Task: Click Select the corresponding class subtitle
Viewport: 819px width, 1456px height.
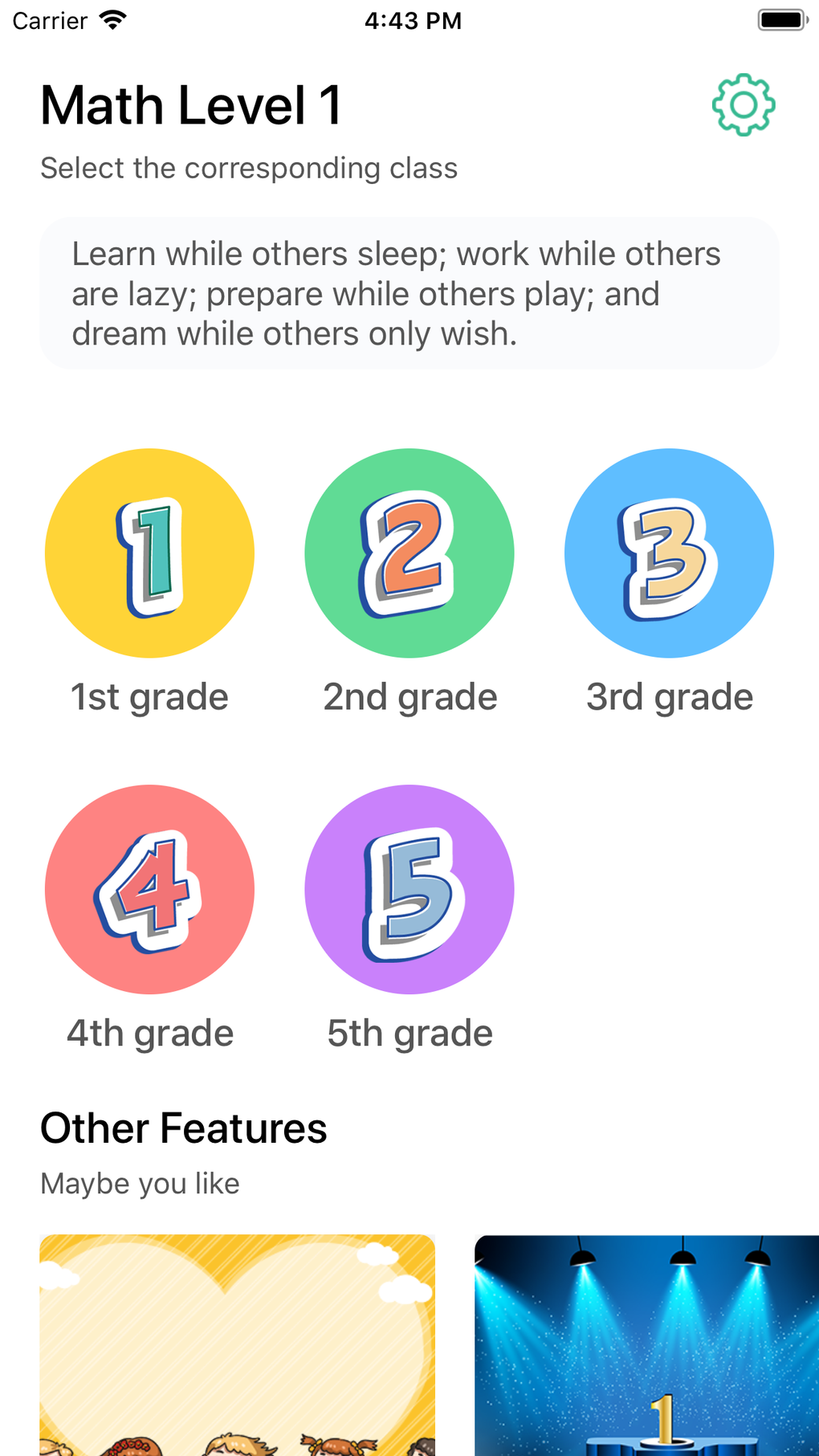Action: point(249,168)
